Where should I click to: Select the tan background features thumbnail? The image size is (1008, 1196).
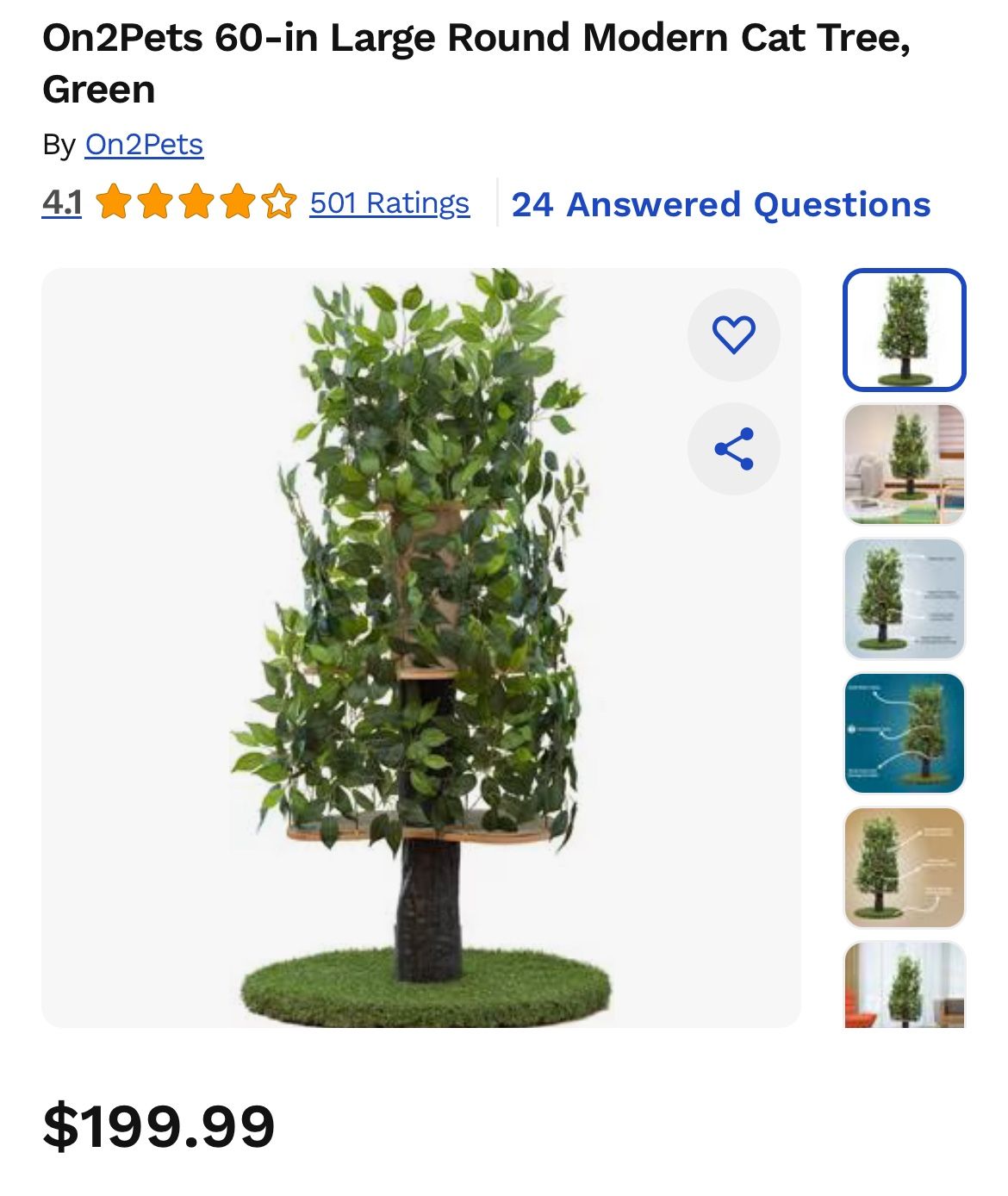[x=904, y=868]
